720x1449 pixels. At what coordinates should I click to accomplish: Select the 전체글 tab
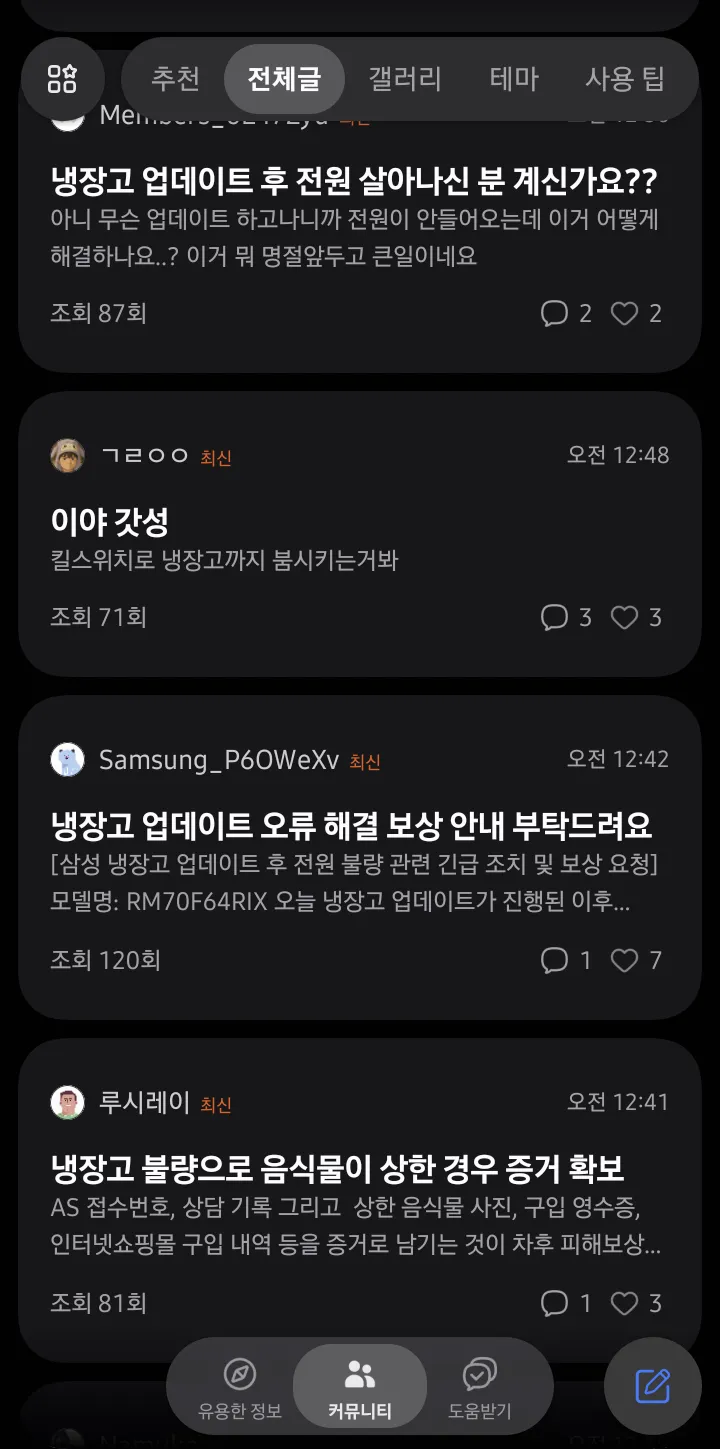point(284,79)
